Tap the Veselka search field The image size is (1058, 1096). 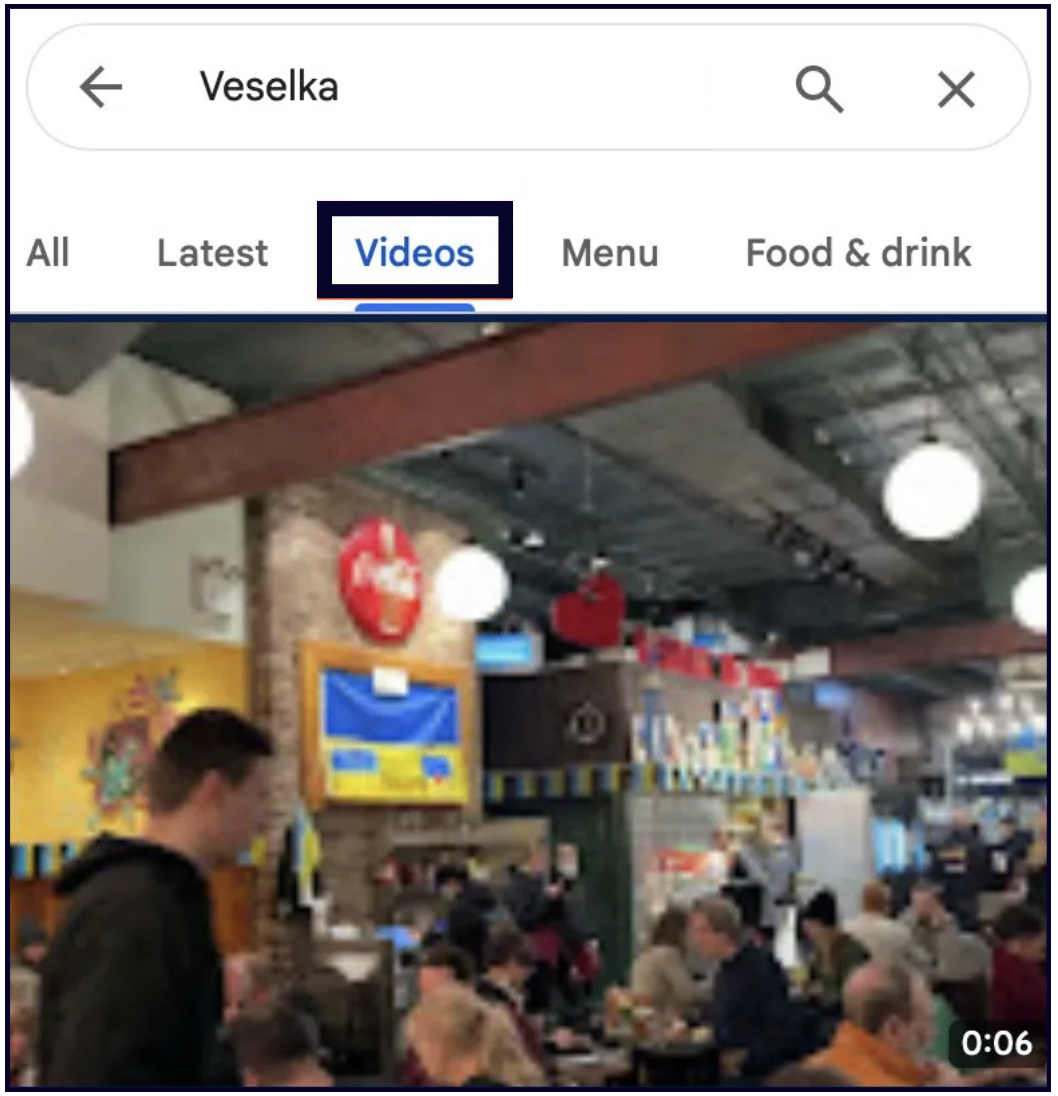coord(450,88)
